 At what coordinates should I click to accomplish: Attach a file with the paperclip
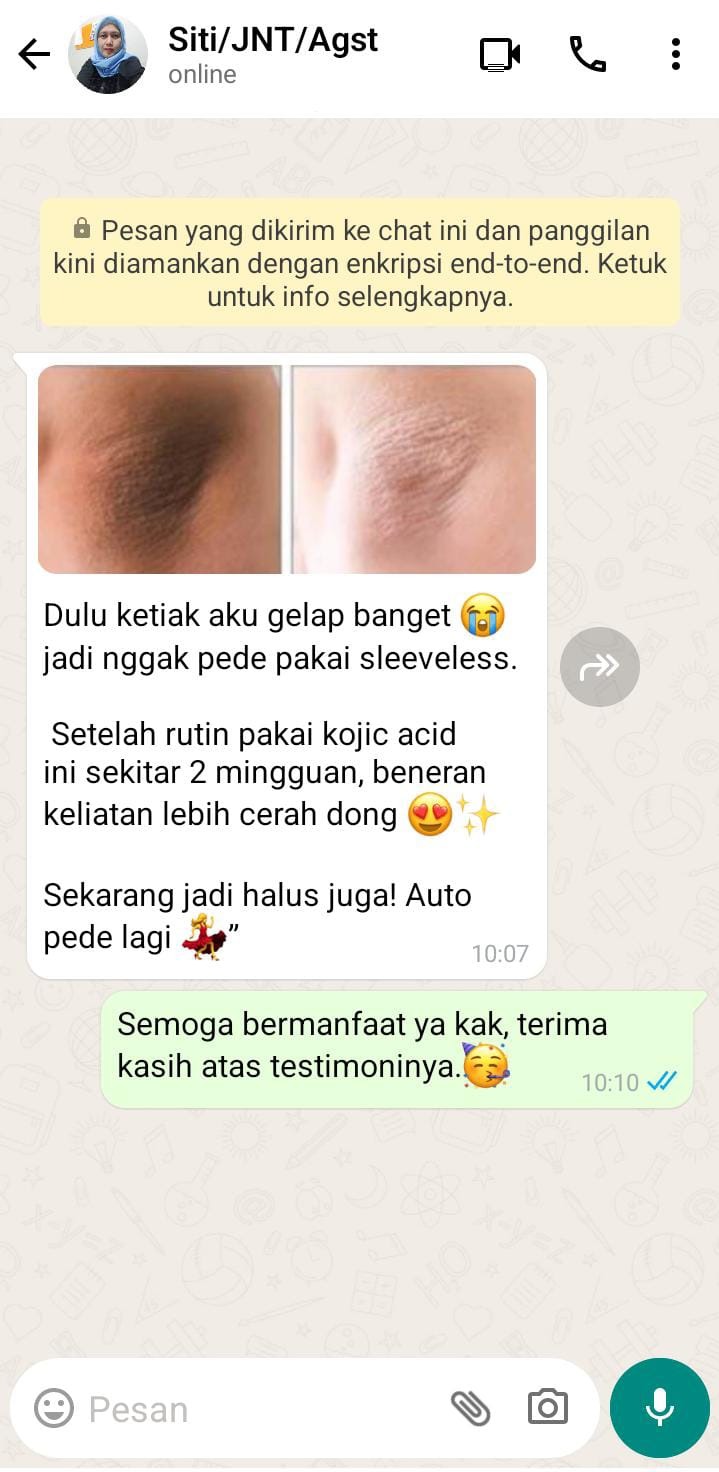(470, 1408)
